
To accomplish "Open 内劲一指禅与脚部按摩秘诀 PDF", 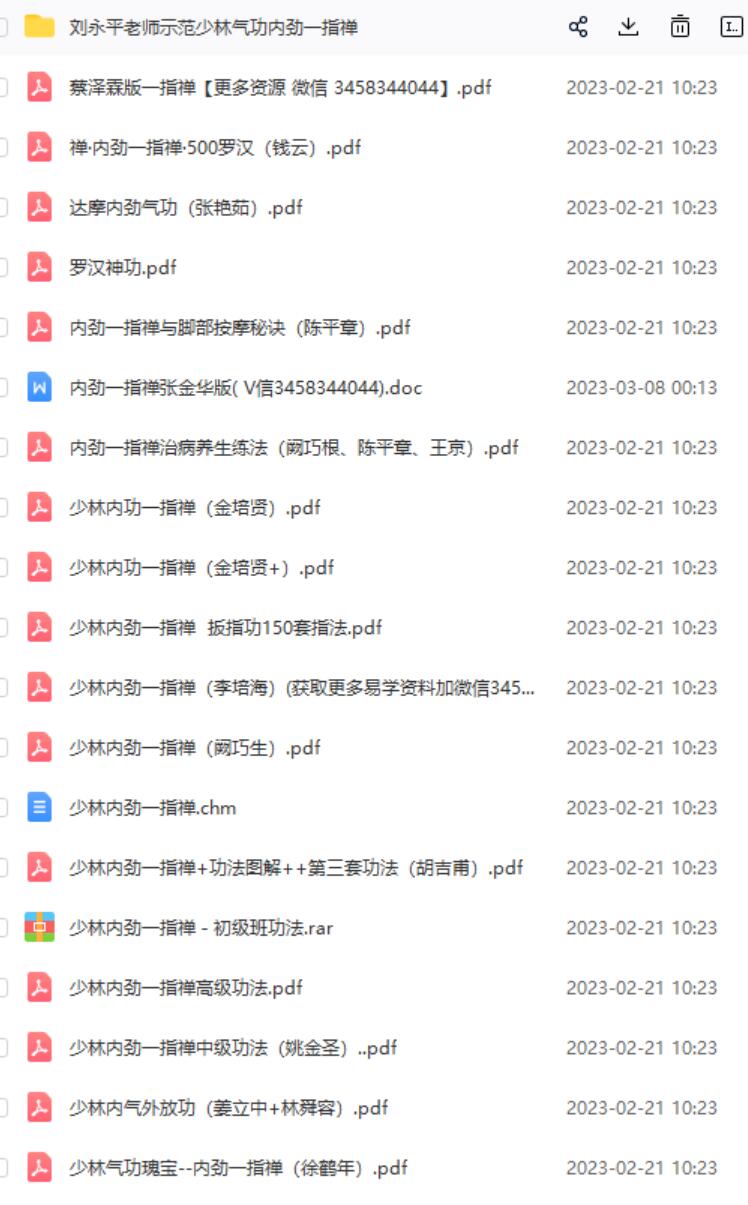I will [240, 328].
